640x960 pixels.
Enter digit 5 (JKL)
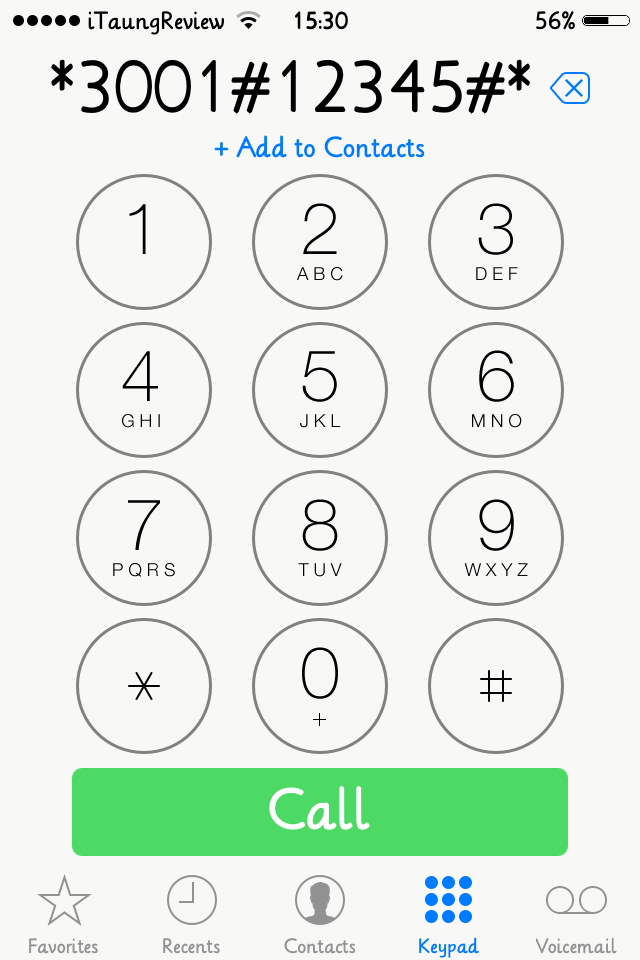(x=320, y=391)
